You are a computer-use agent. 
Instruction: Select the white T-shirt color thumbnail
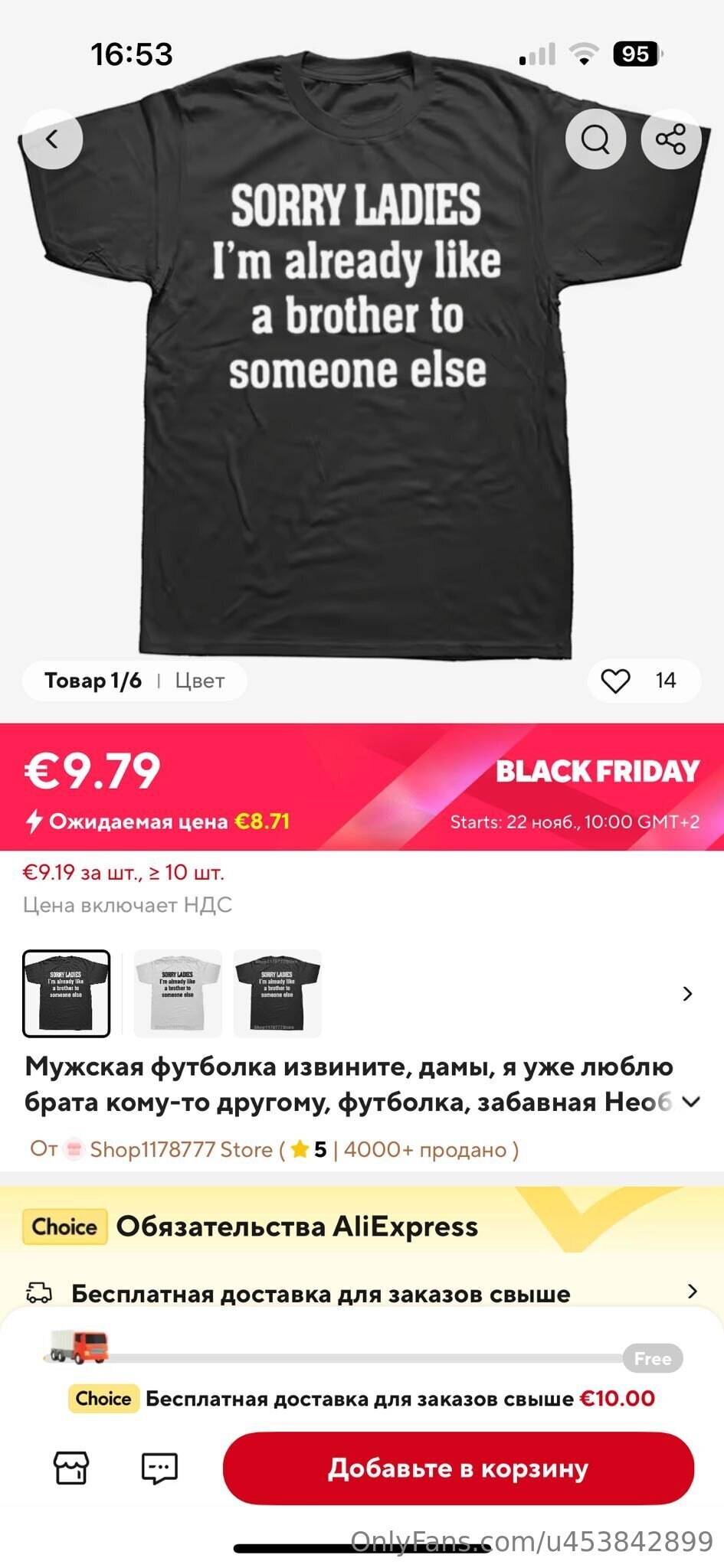tap(178, 994)
